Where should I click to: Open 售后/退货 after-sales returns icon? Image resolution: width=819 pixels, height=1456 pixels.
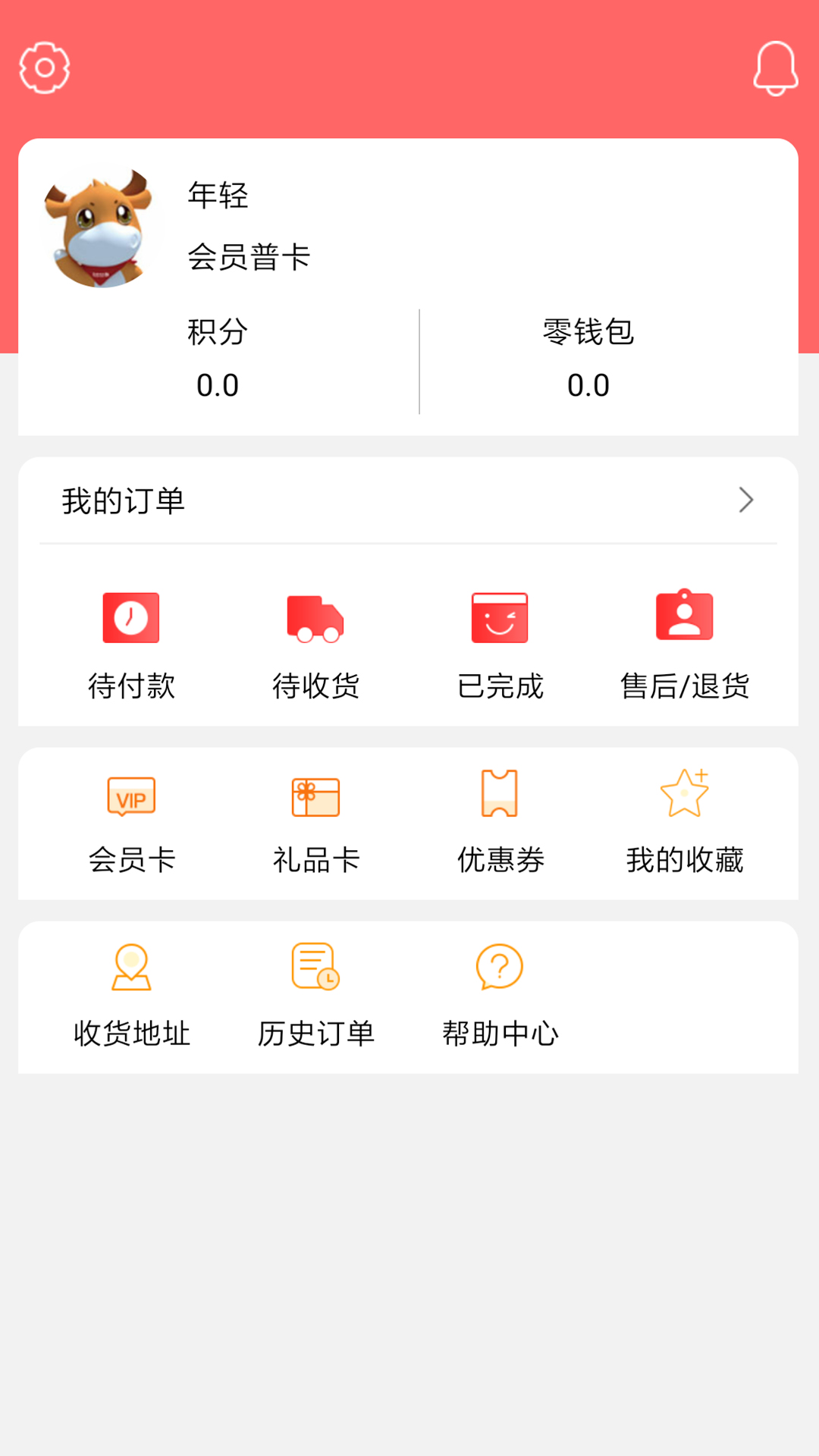(x=683, y=618)
